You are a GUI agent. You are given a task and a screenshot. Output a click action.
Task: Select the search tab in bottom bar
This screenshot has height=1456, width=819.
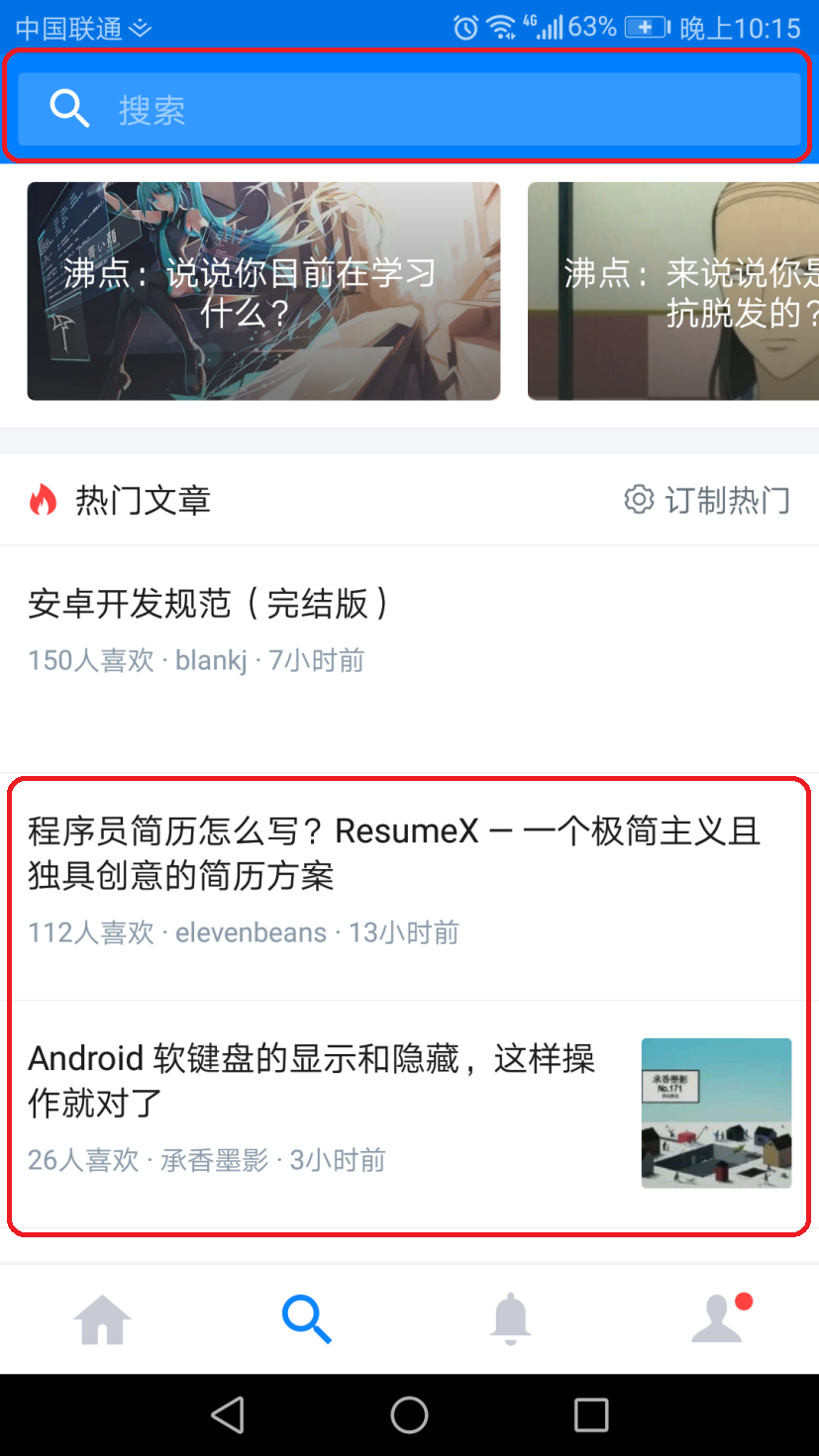click(x=307, y=1318)
